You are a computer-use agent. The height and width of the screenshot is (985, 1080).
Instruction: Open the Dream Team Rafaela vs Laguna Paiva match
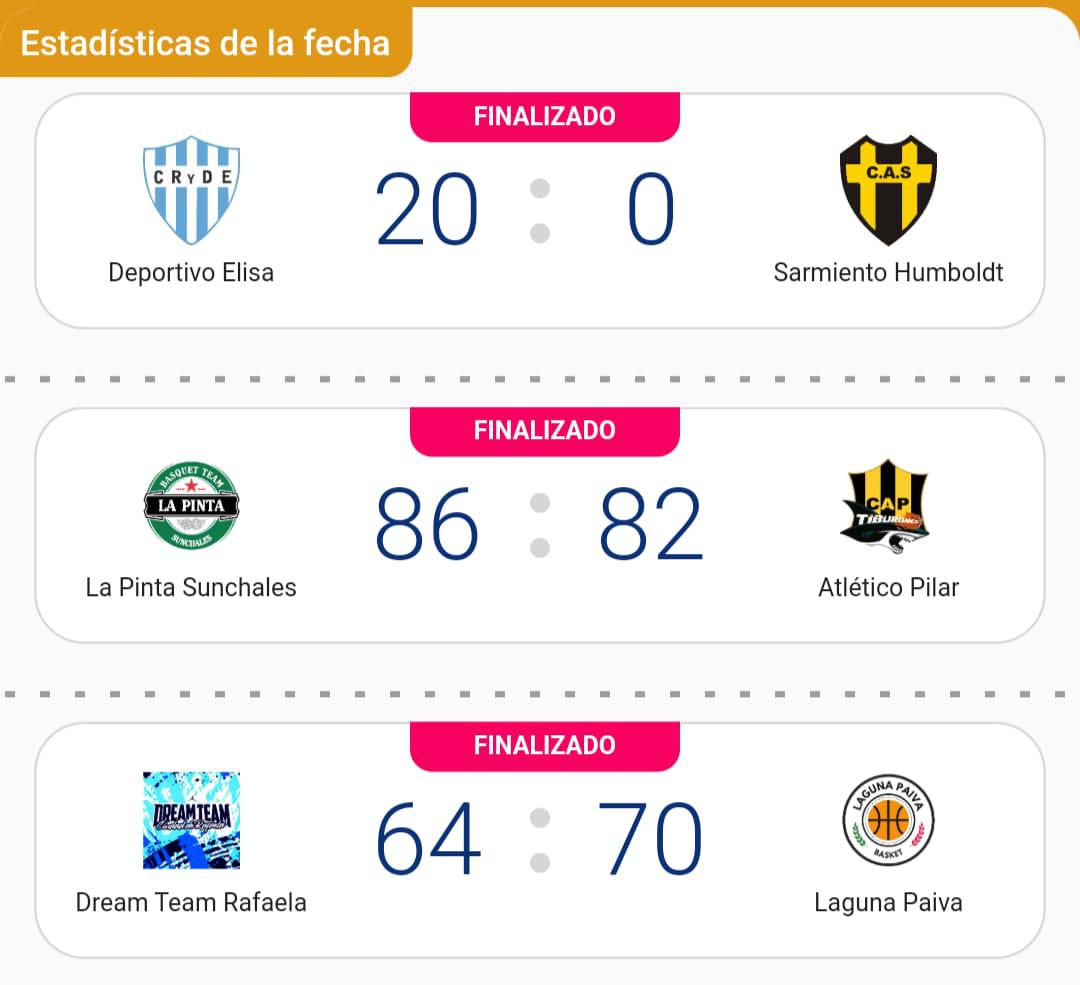(x=540, y=840)
